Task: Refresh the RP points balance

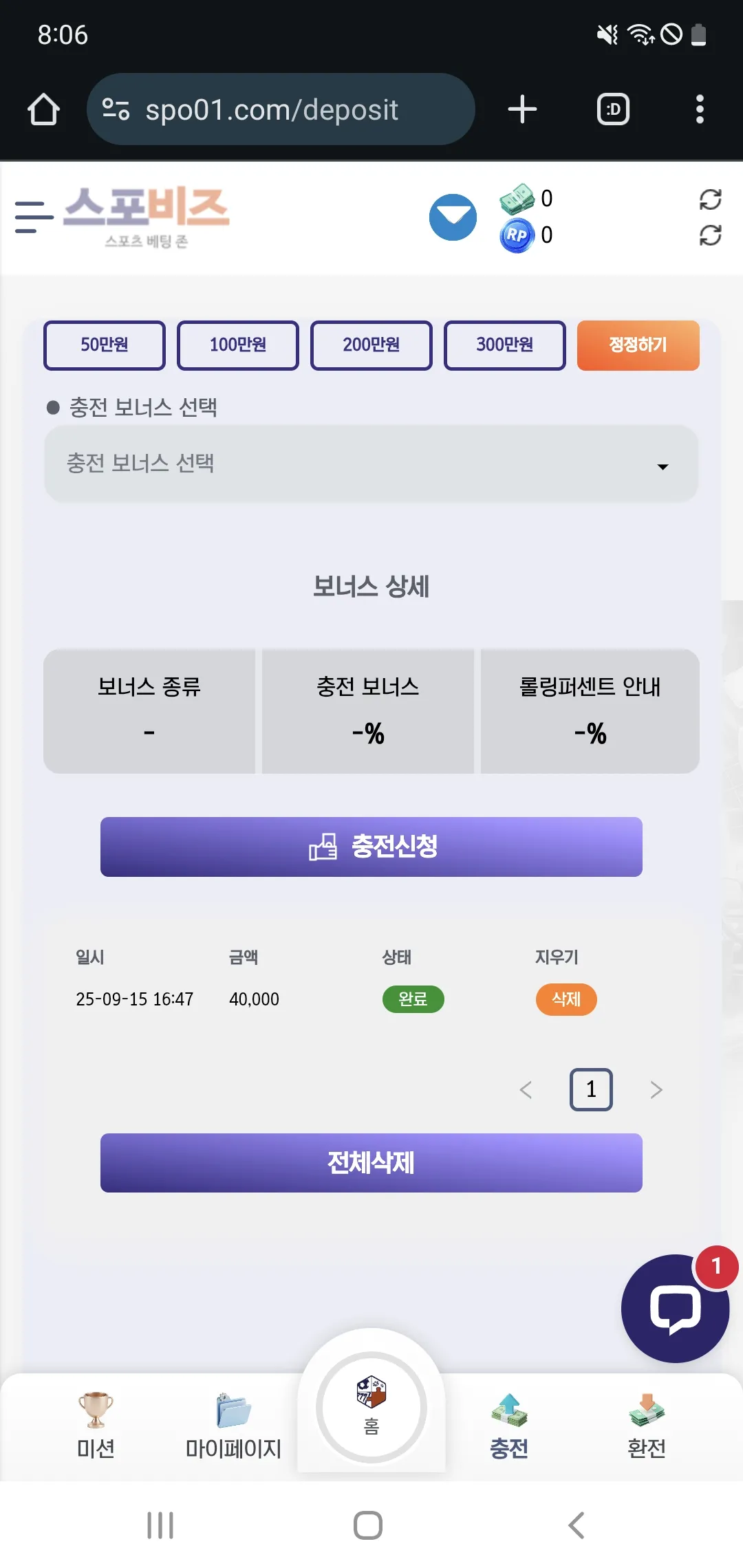Action: [x=710, y=235]
